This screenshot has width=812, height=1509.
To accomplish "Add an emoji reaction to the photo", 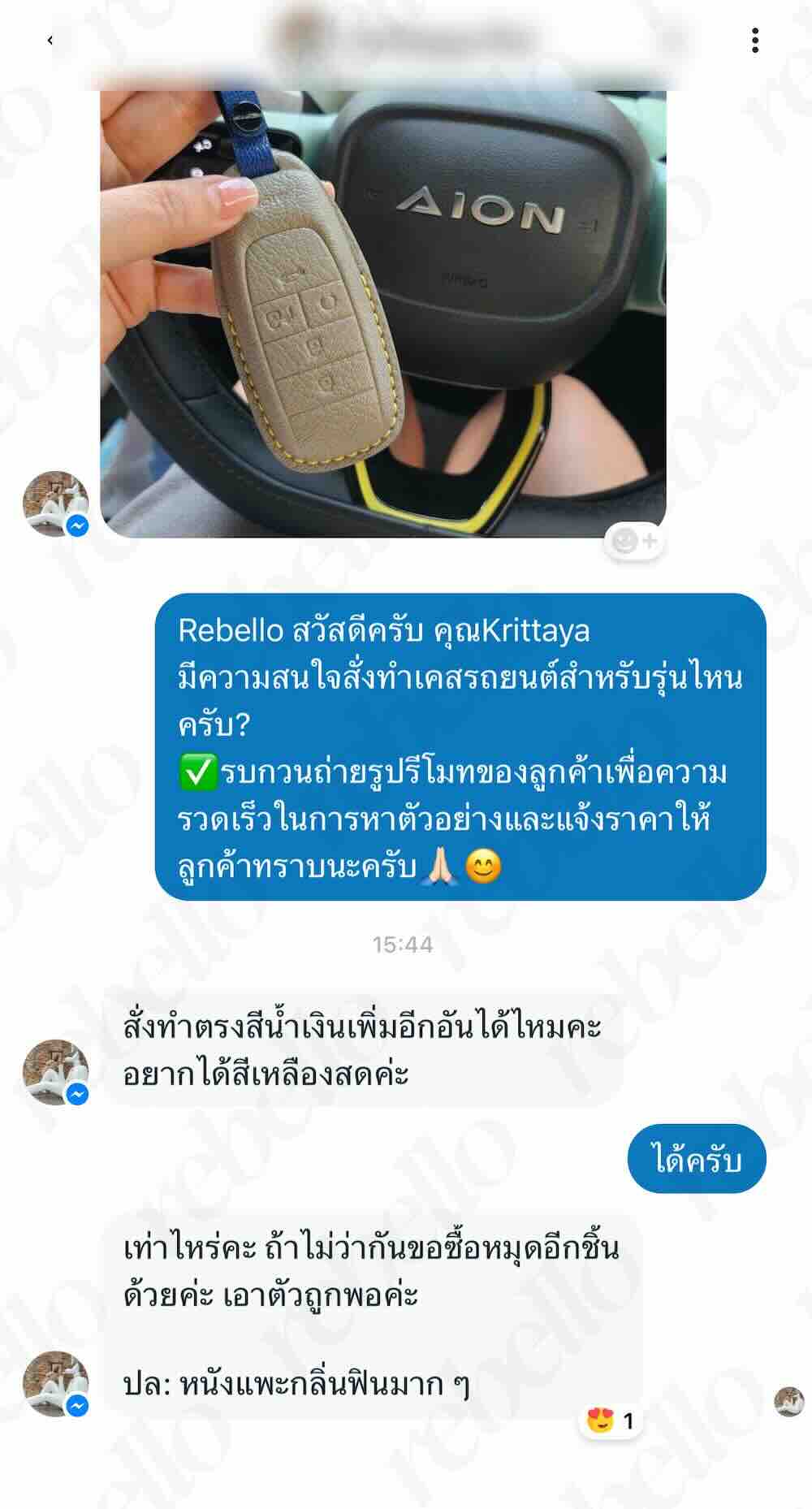I will 634,542.
